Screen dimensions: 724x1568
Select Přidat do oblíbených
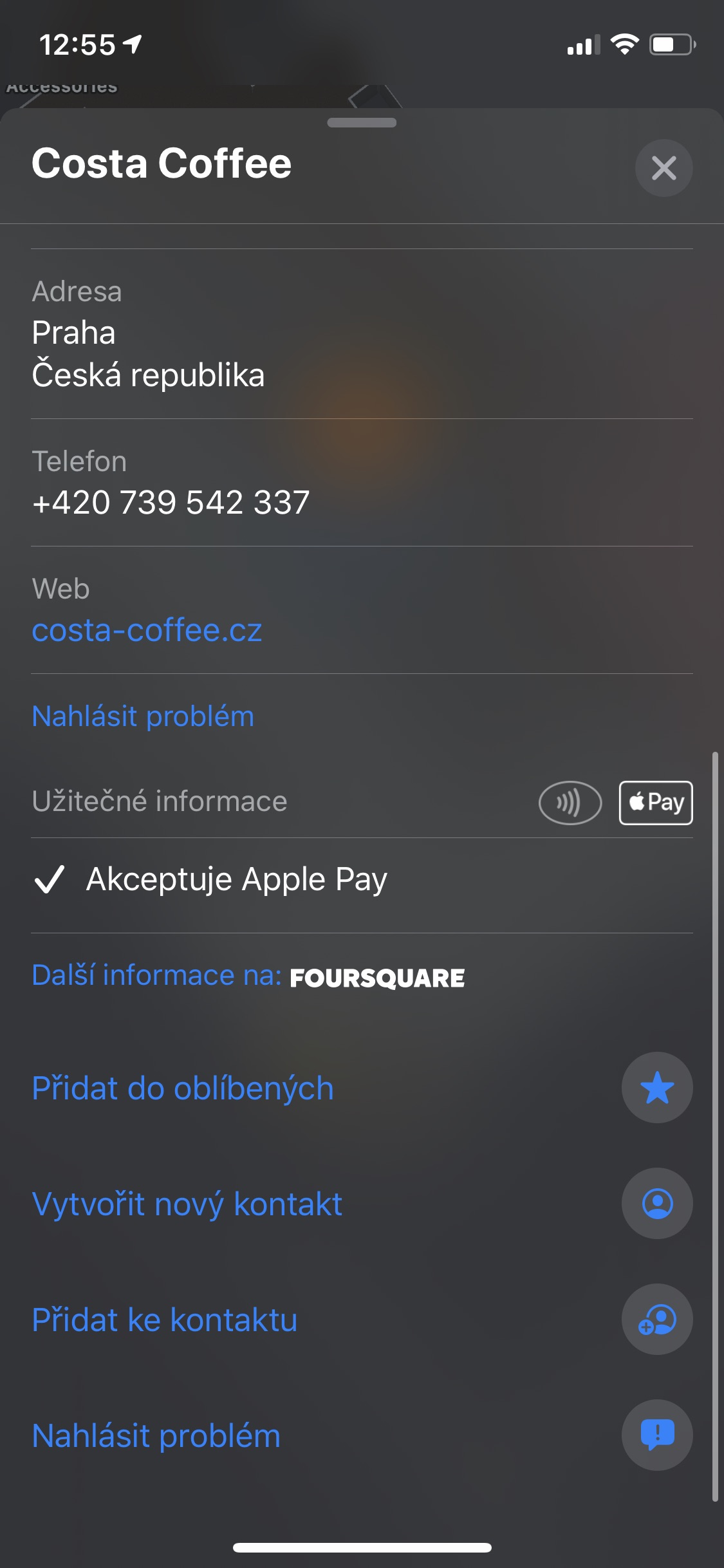click(x=183, y=1088)
